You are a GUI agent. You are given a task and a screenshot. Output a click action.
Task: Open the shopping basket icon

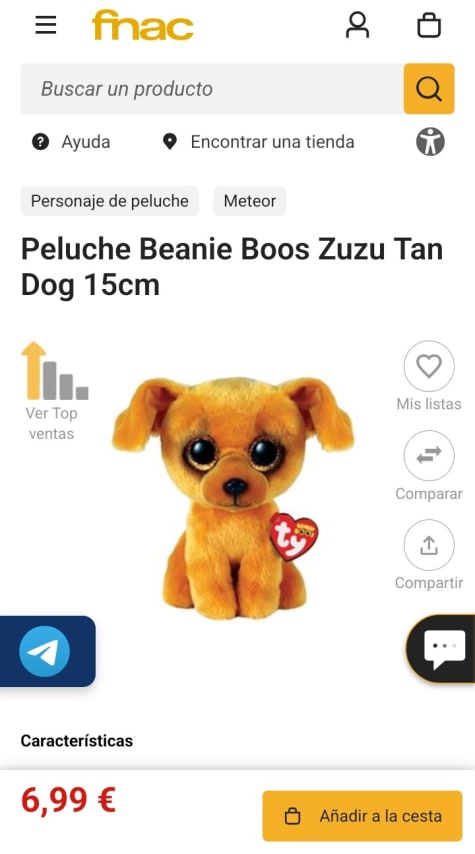(x=429, y=25)
